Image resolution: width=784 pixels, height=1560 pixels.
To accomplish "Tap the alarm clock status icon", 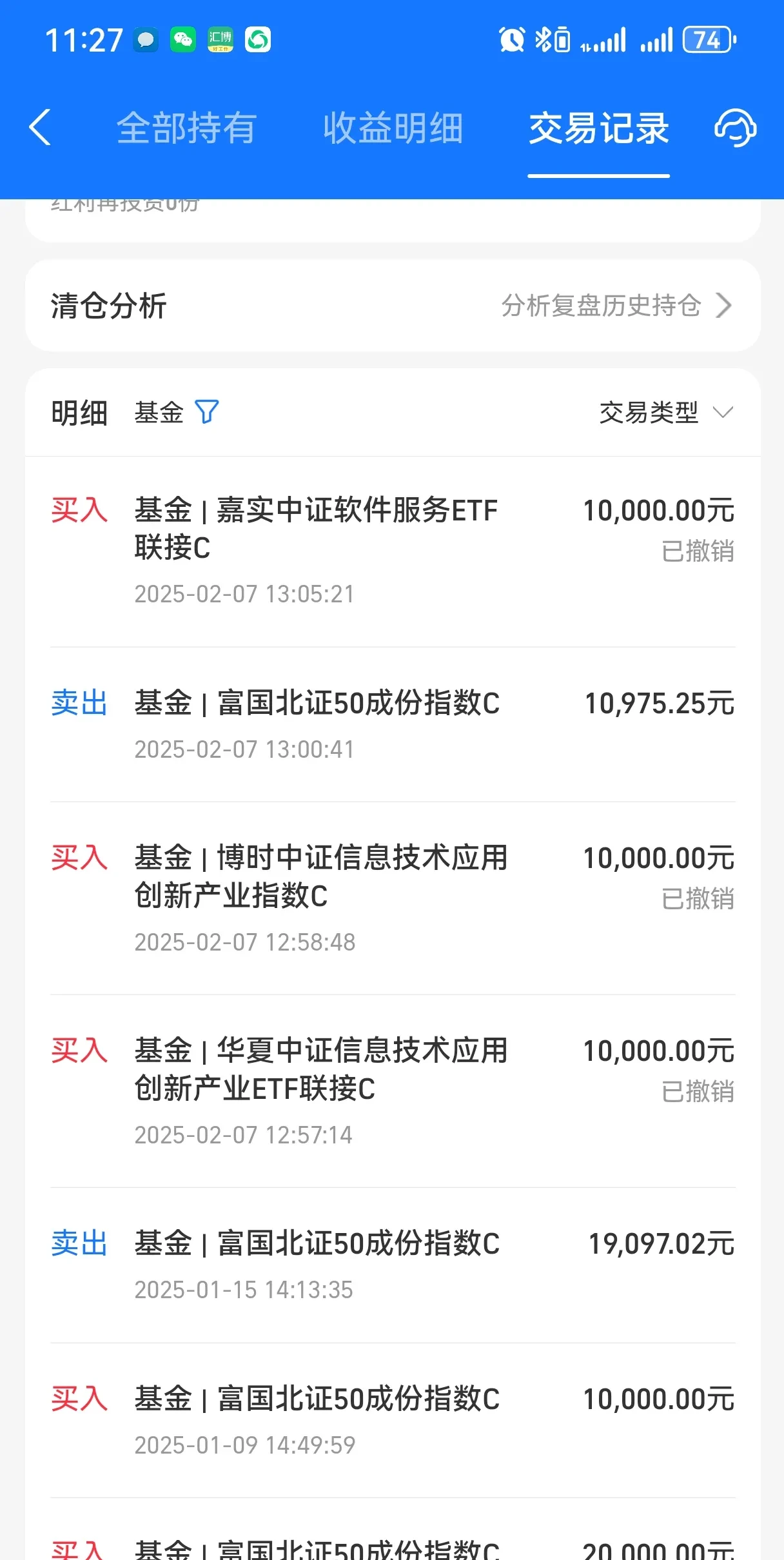I will [511, 40].
